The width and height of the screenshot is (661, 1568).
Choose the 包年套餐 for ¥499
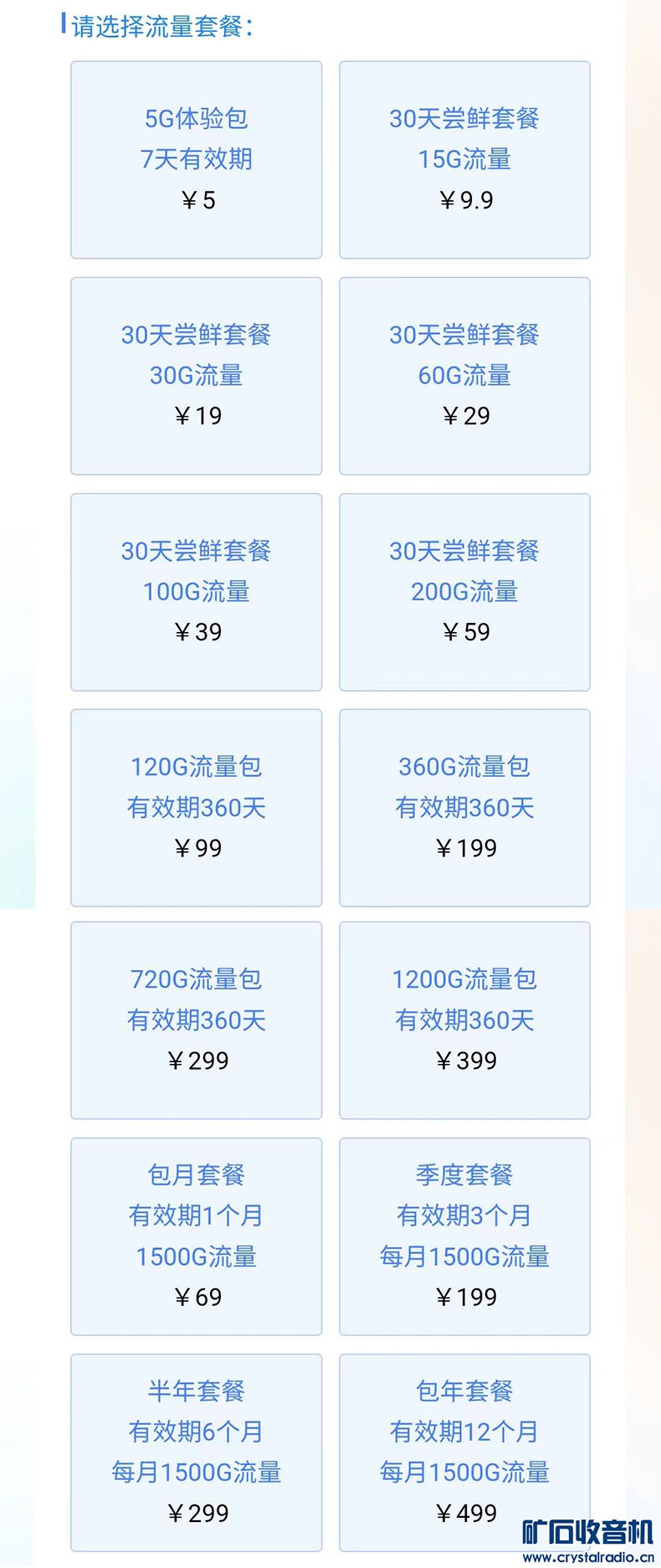(x=464, y=1452)
